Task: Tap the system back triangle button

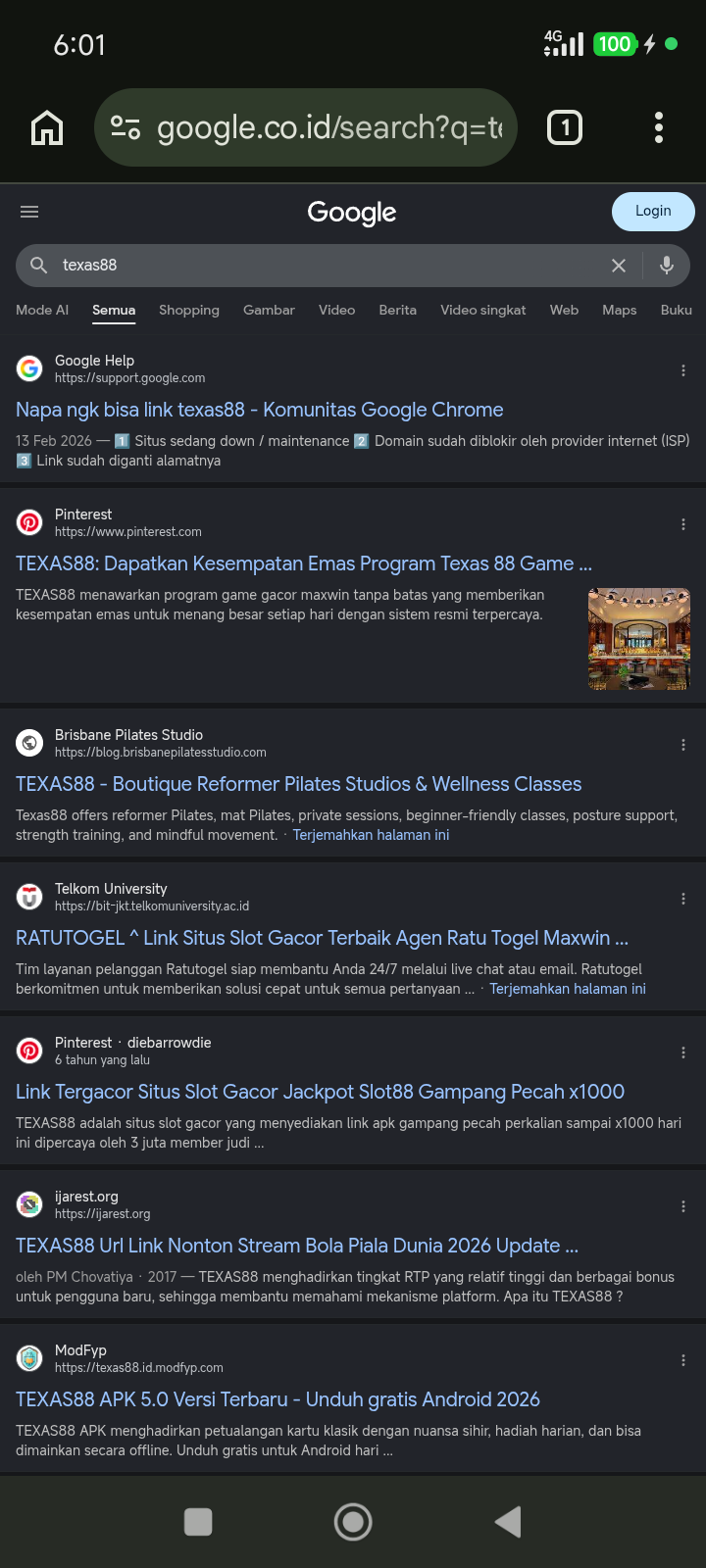Action: 508,1522
